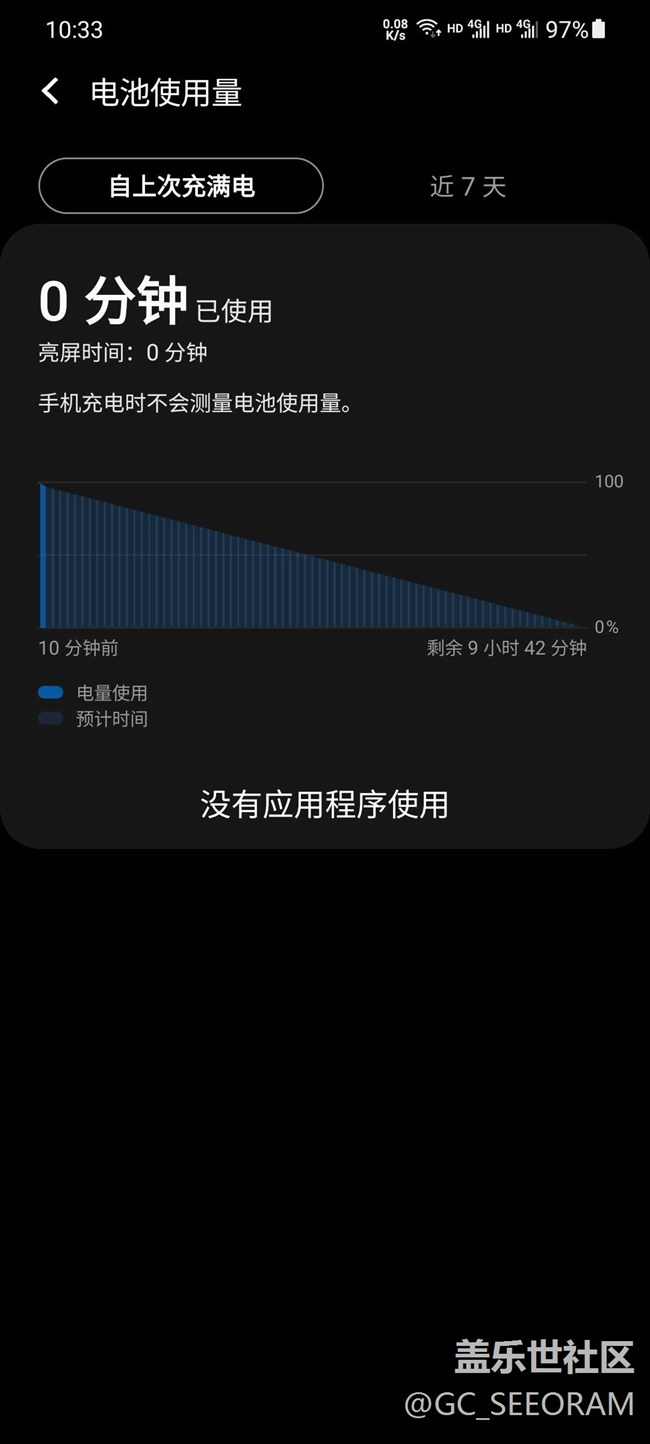Switch to the 近 7 天 tab

click(468, 186)
